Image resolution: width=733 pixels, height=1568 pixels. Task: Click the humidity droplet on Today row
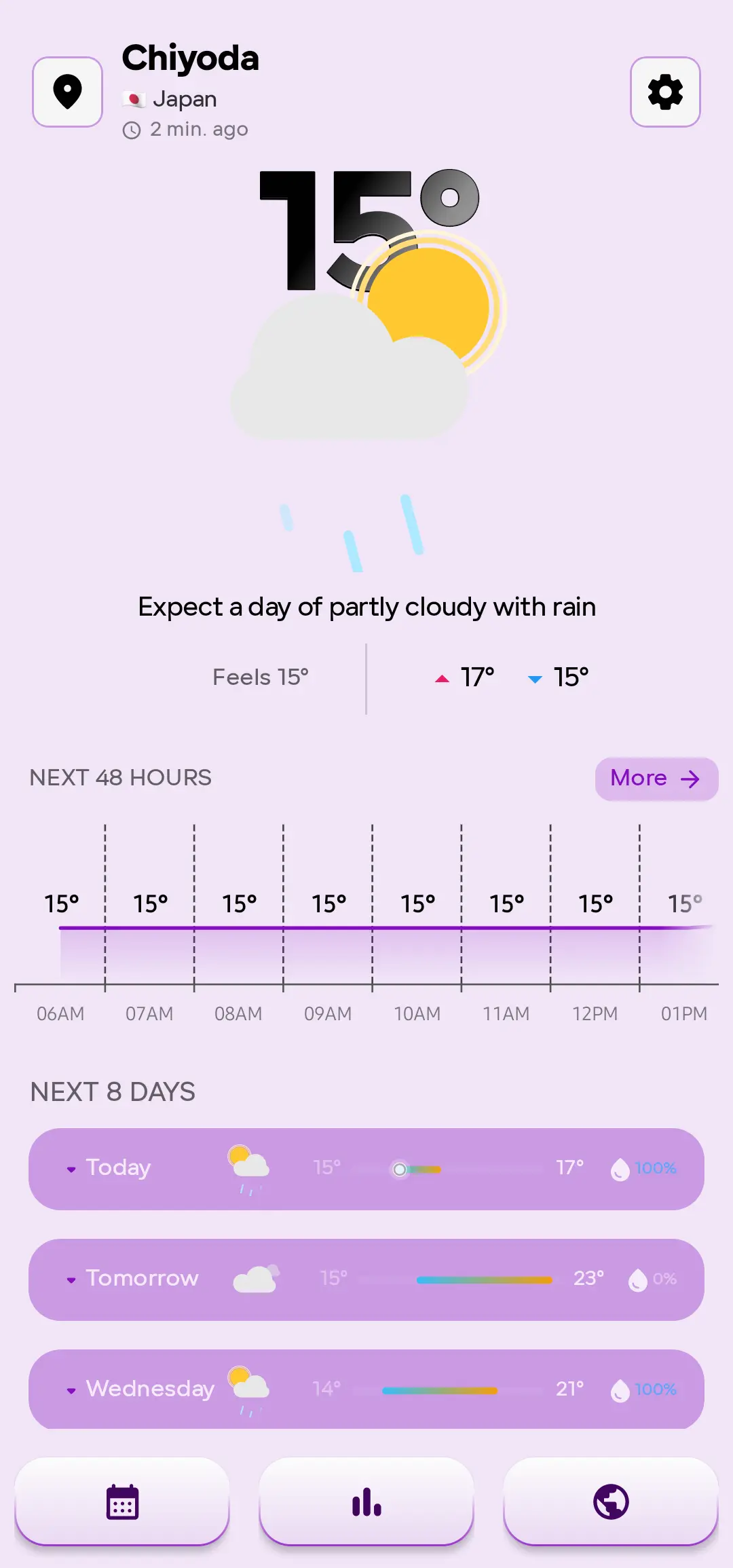pos(620,1168)
